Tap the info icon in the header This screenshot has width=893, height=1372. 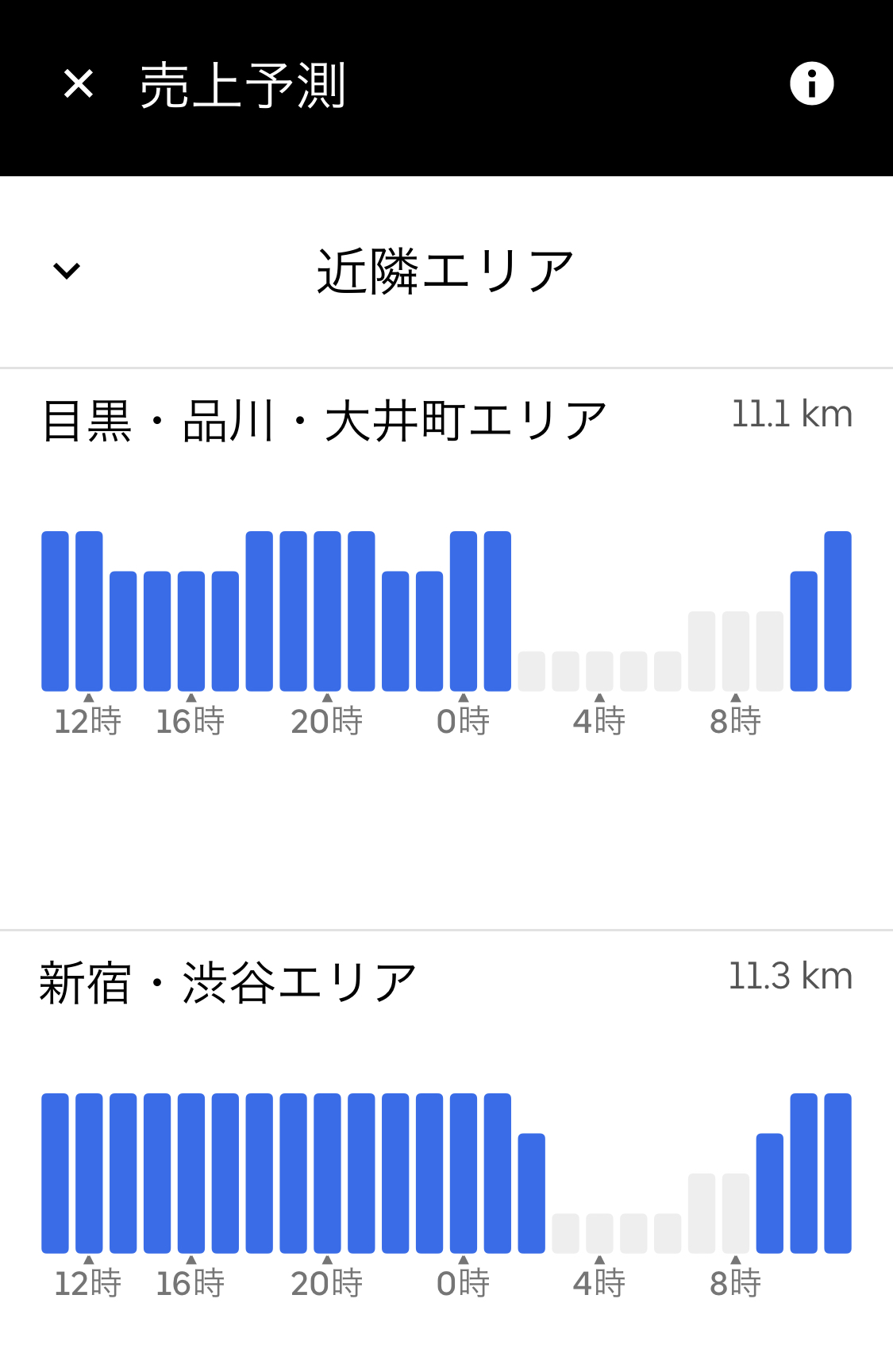(811, 83)
